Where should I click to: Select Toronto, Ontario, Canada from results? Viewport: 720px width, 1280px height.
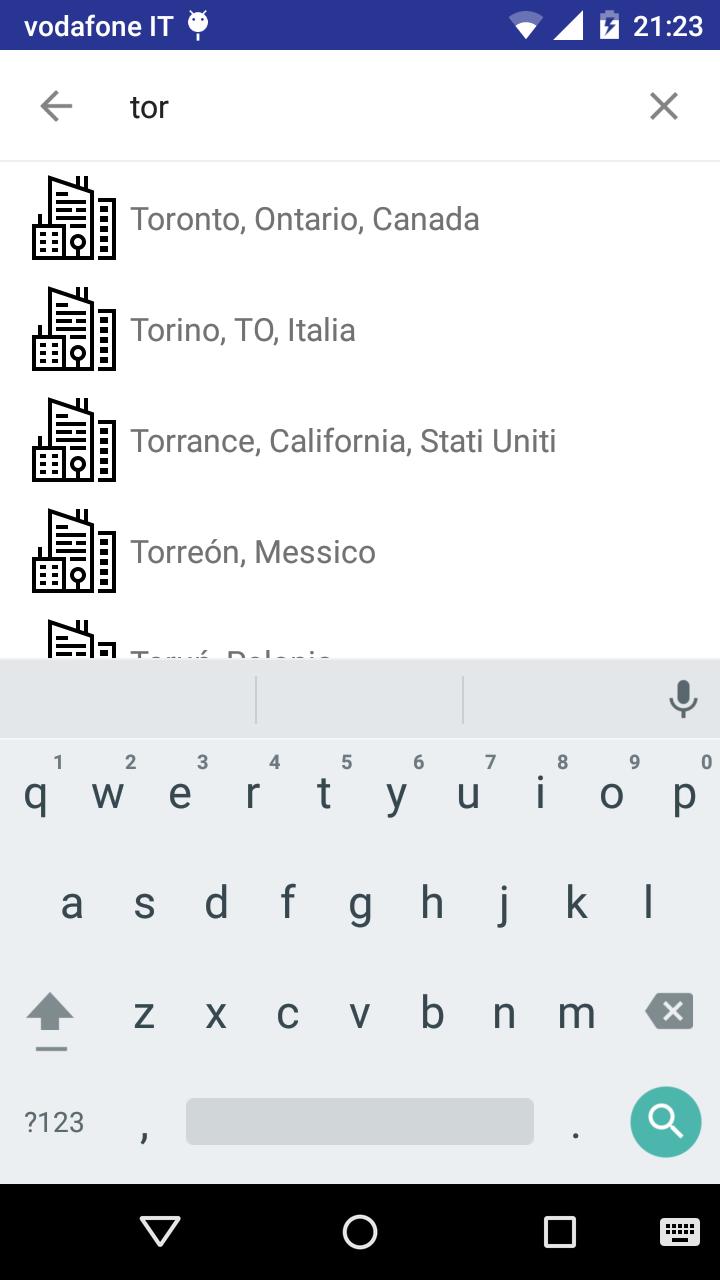pyautogui.click(x=305, y=219)
